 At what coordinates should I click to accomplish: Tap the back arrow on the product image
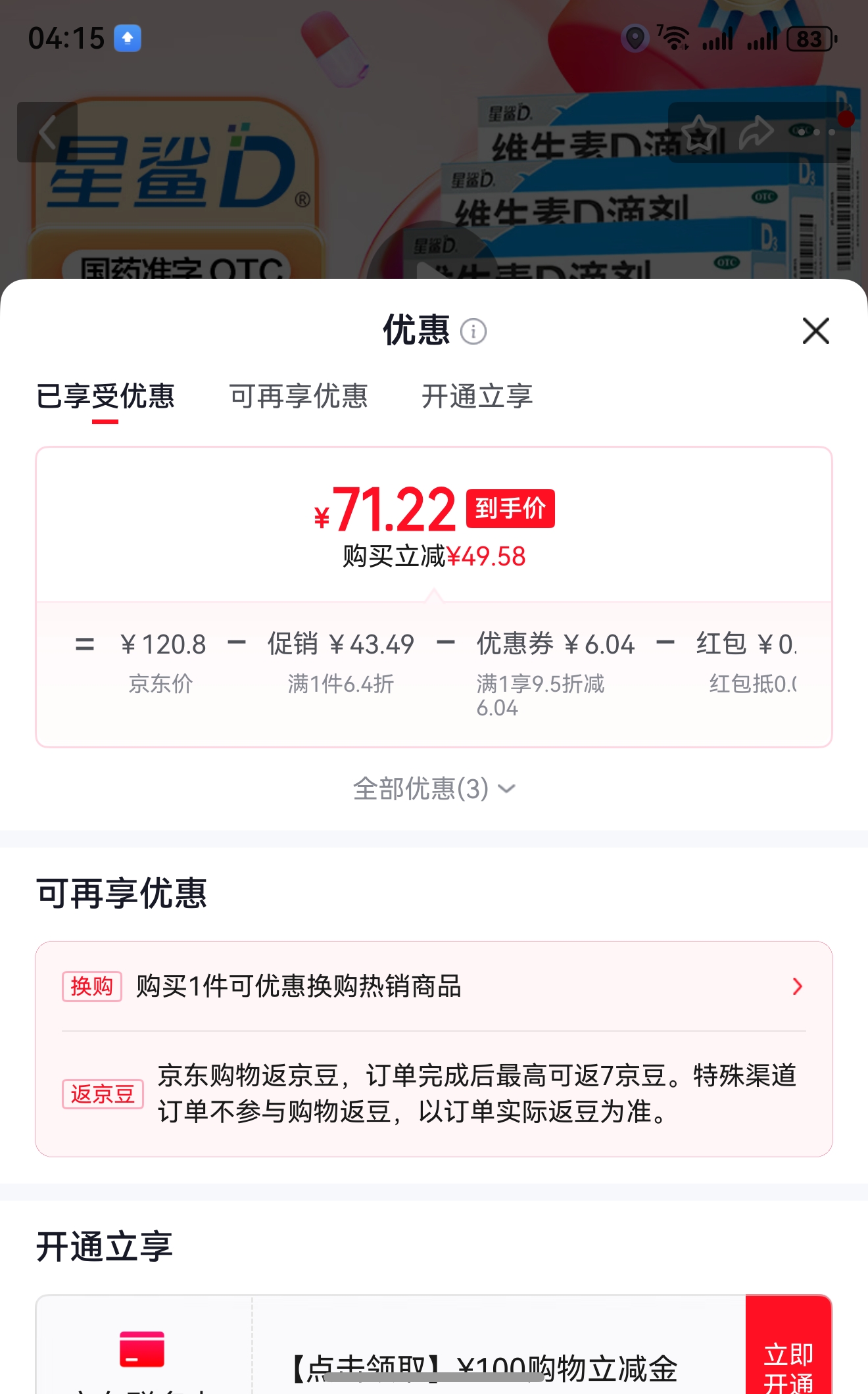tap(48, 130)
